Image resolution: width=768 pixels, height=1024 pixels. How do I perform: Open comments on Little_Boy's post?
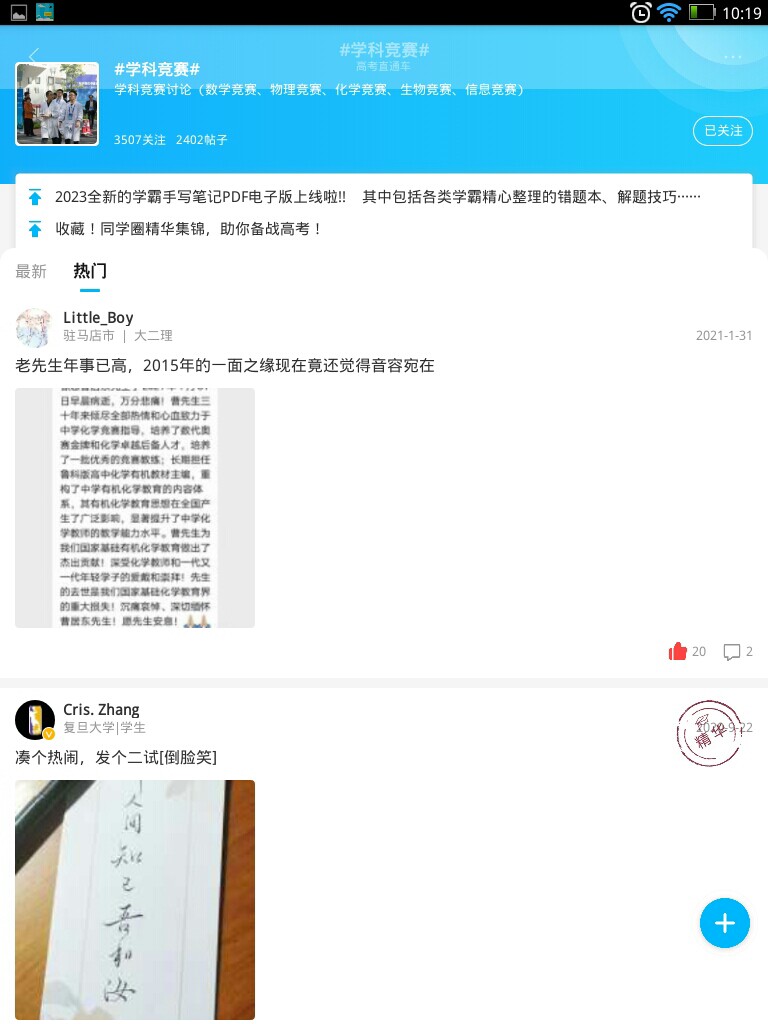point(733,652)
